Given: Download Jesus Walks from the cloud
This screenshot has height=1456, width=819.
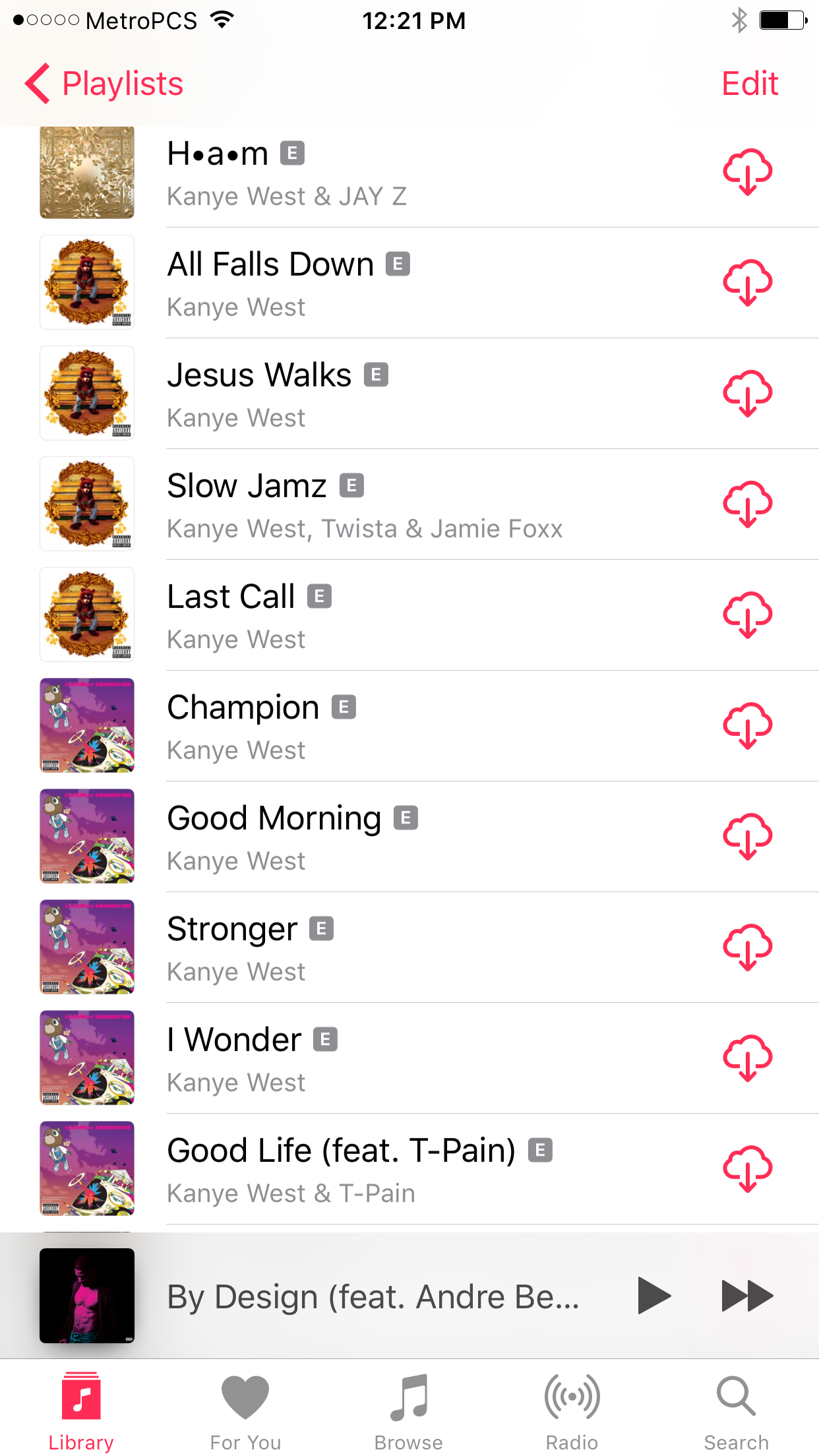Looking at the screenshot, I should click(748, 394).
